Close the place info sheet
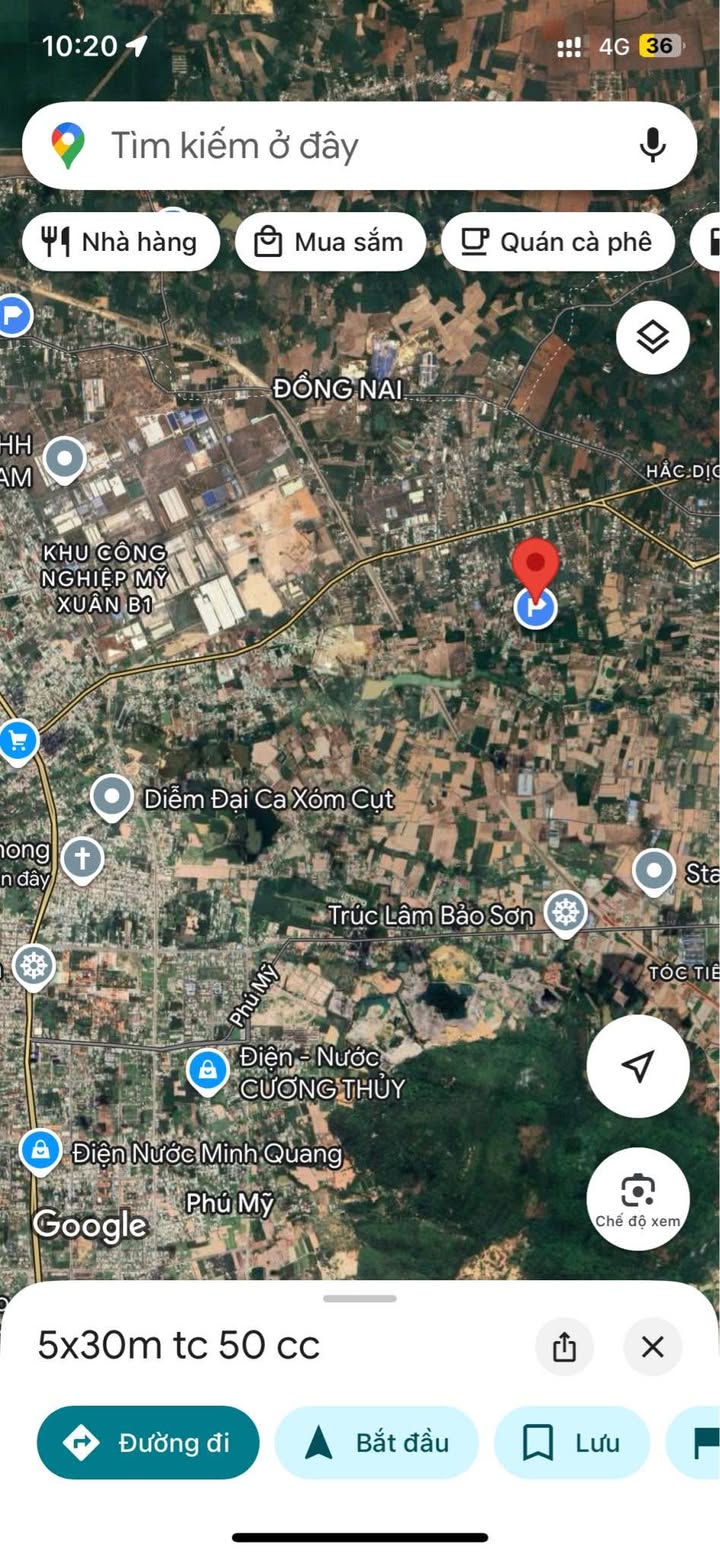This screenshot has height=1557, width=720. [x=652, y=1347]
